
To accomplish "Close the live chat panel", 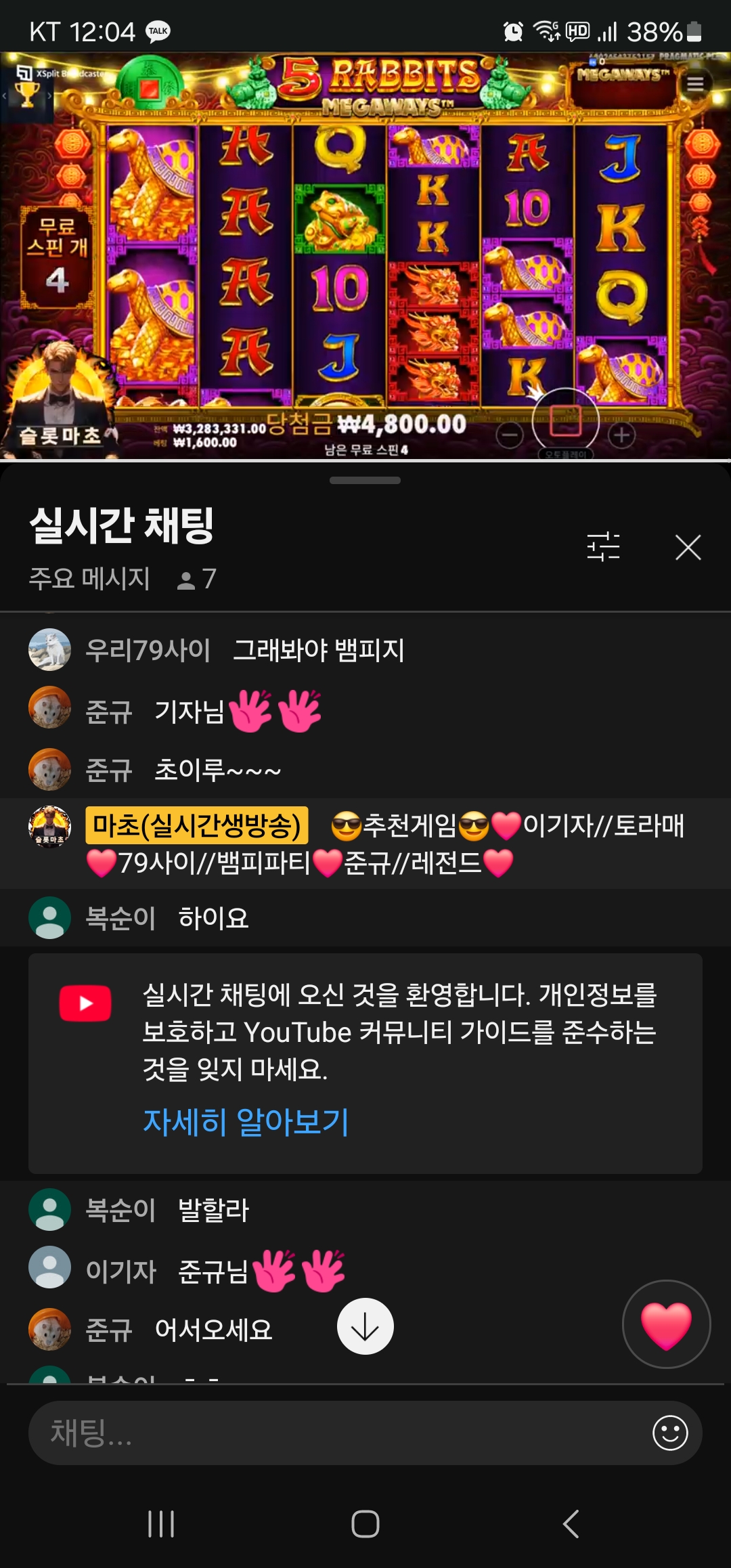I will pos(688,547).
